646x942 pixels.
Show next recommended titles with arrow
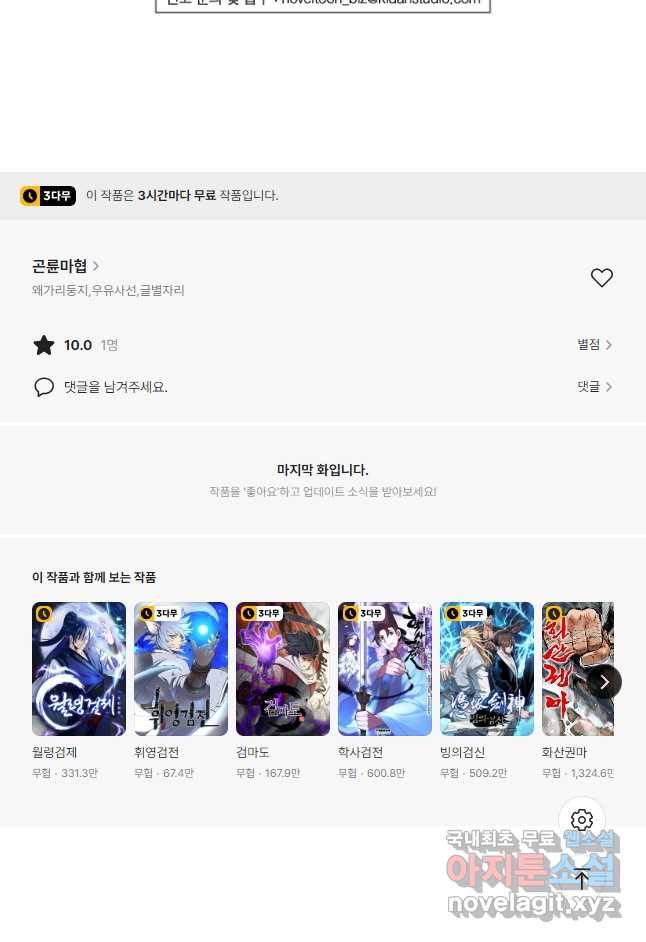pyautogui.click(x=604, y=682)
